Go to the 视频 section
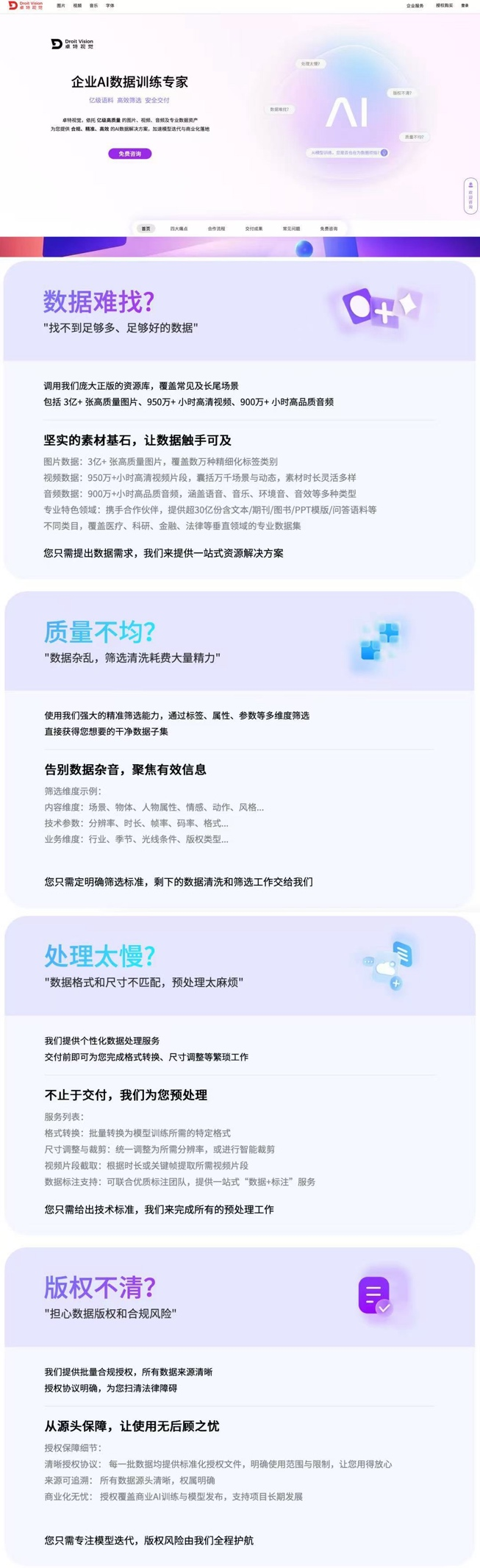Viewport: 480px width, 1568px height. [78, 6]
